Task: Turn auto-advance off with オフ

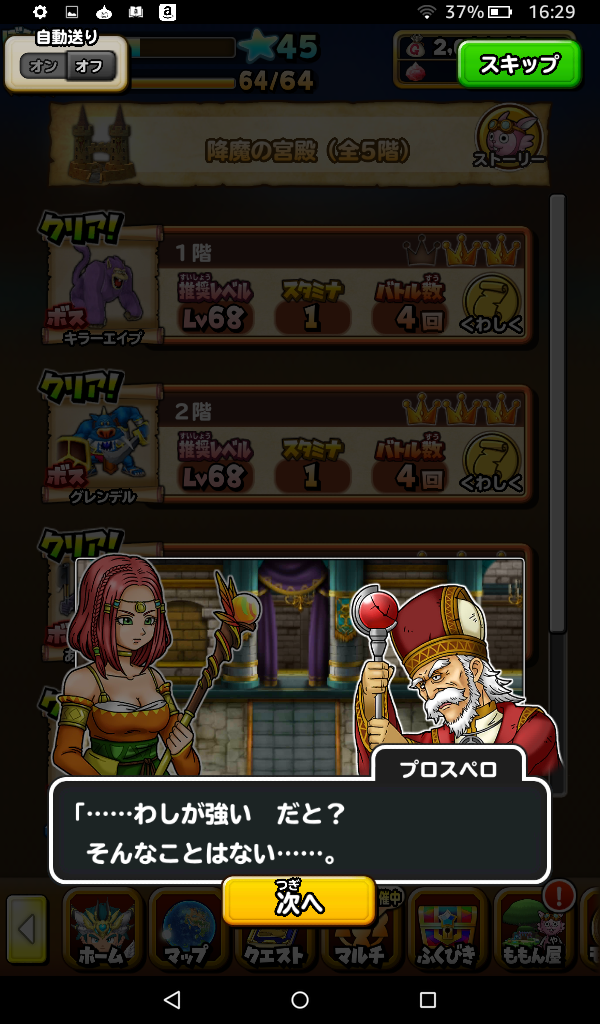Action: pos(91,67)
